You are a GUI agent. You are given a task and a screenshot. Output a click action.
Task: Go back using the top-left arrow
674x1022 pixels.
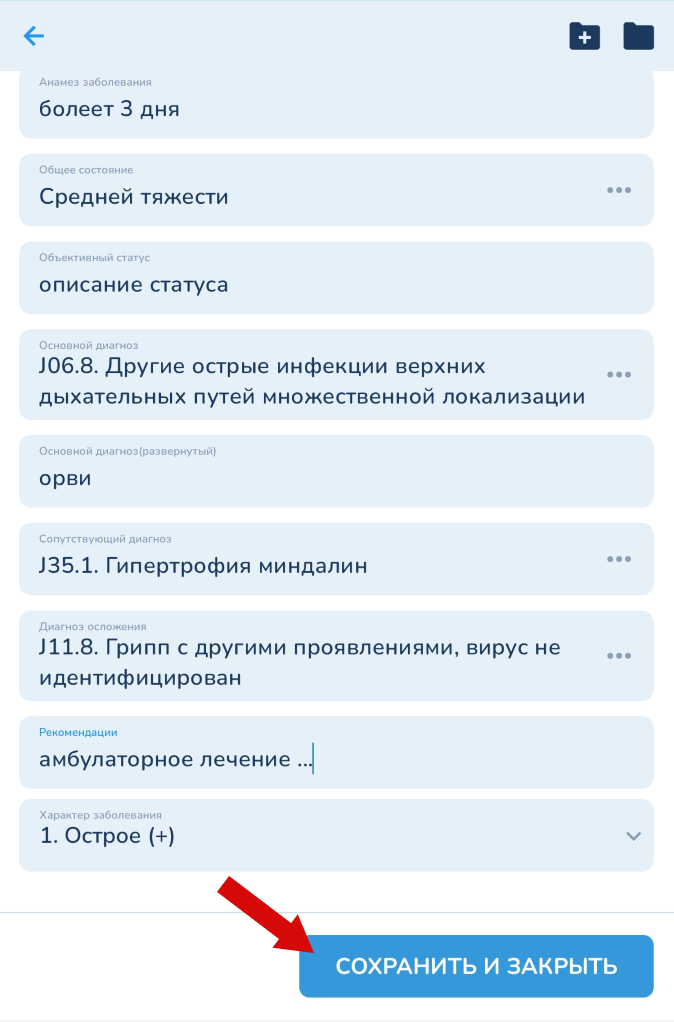point(34,37)
